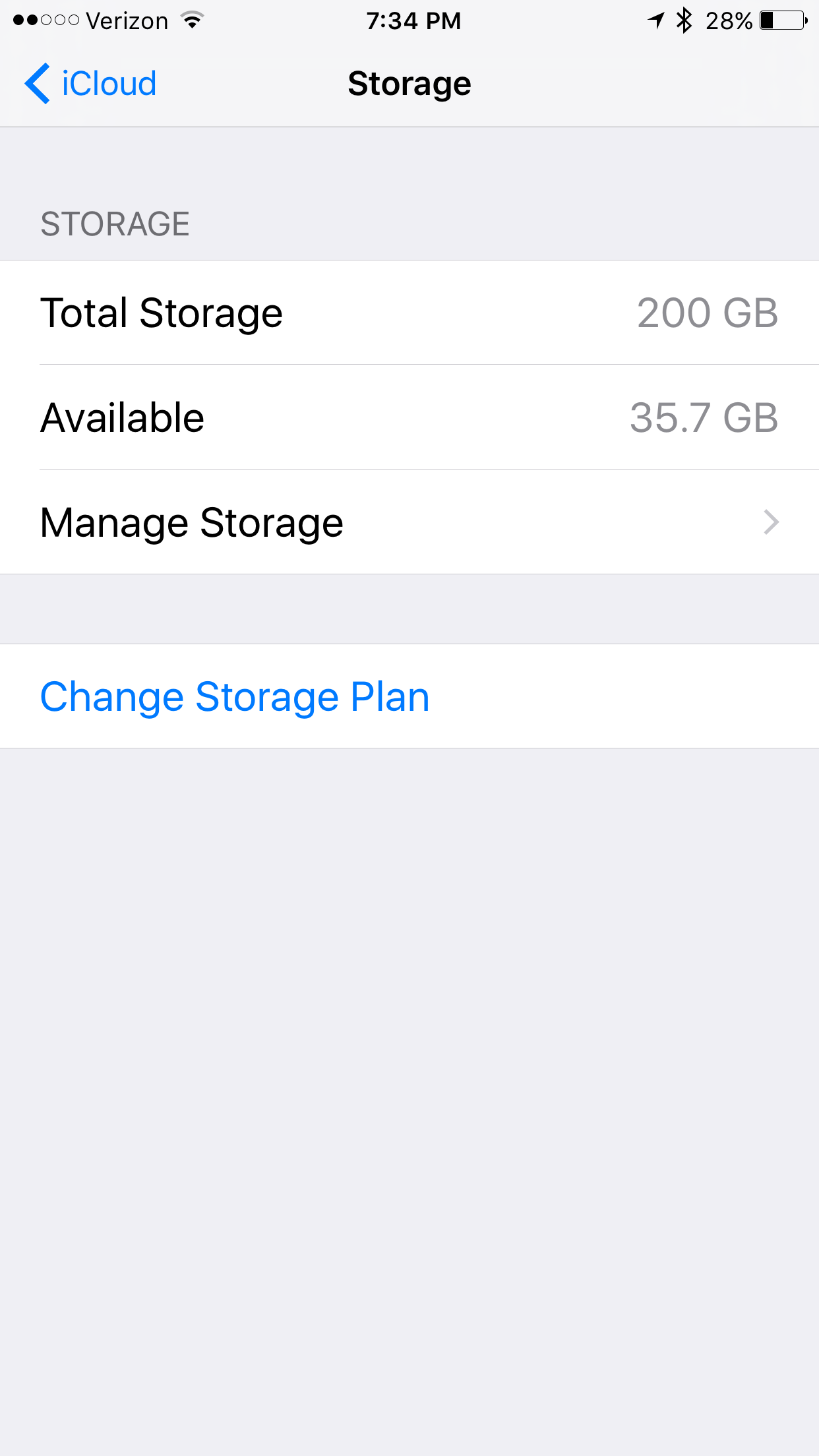Tap Change Storage Plan
Image resolution: width=819 pixels, height=1456 pixels.
[x=409, y=696]
